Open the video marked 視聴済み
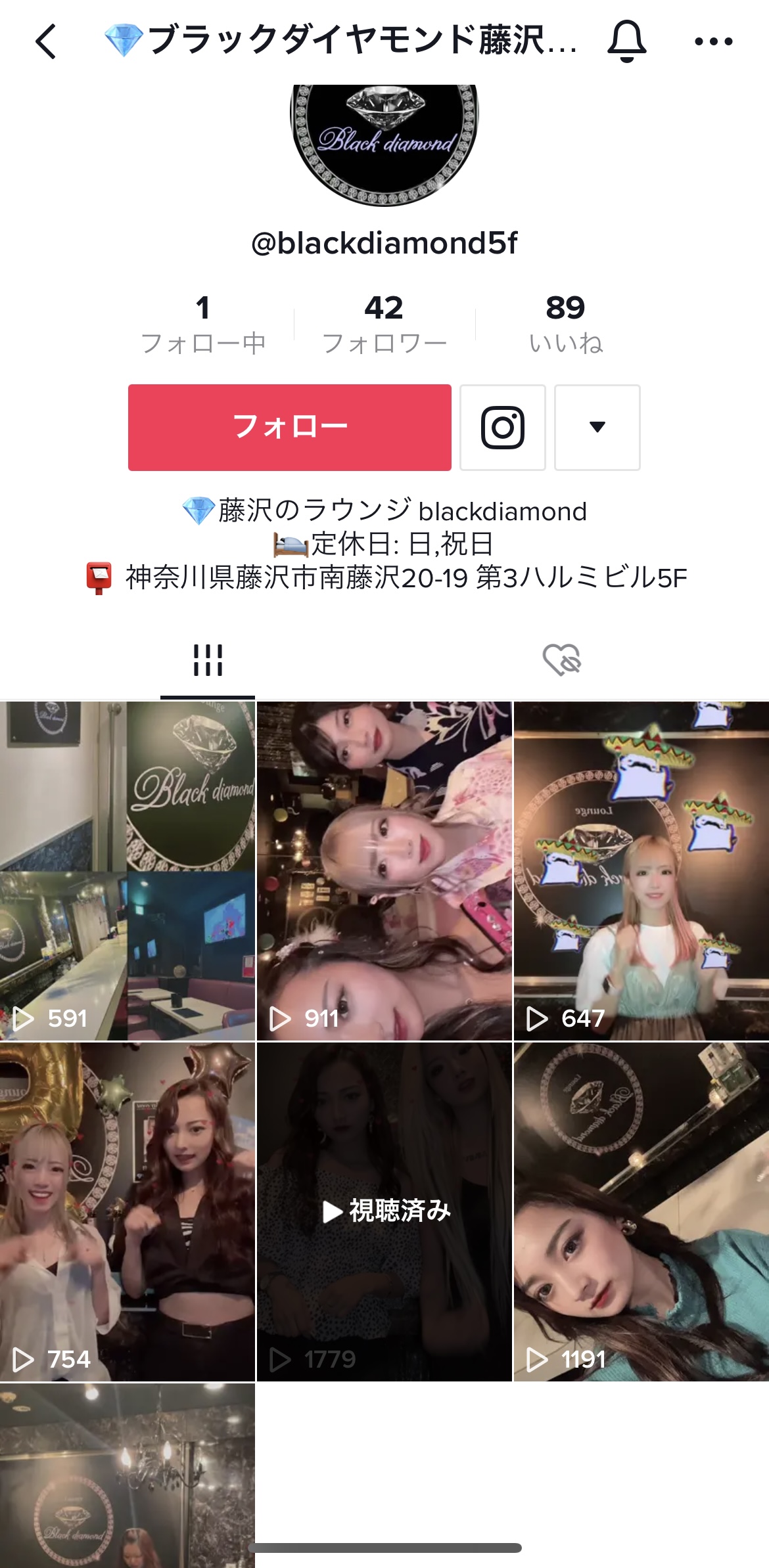769x1568 pixels. pos(384,1211)
